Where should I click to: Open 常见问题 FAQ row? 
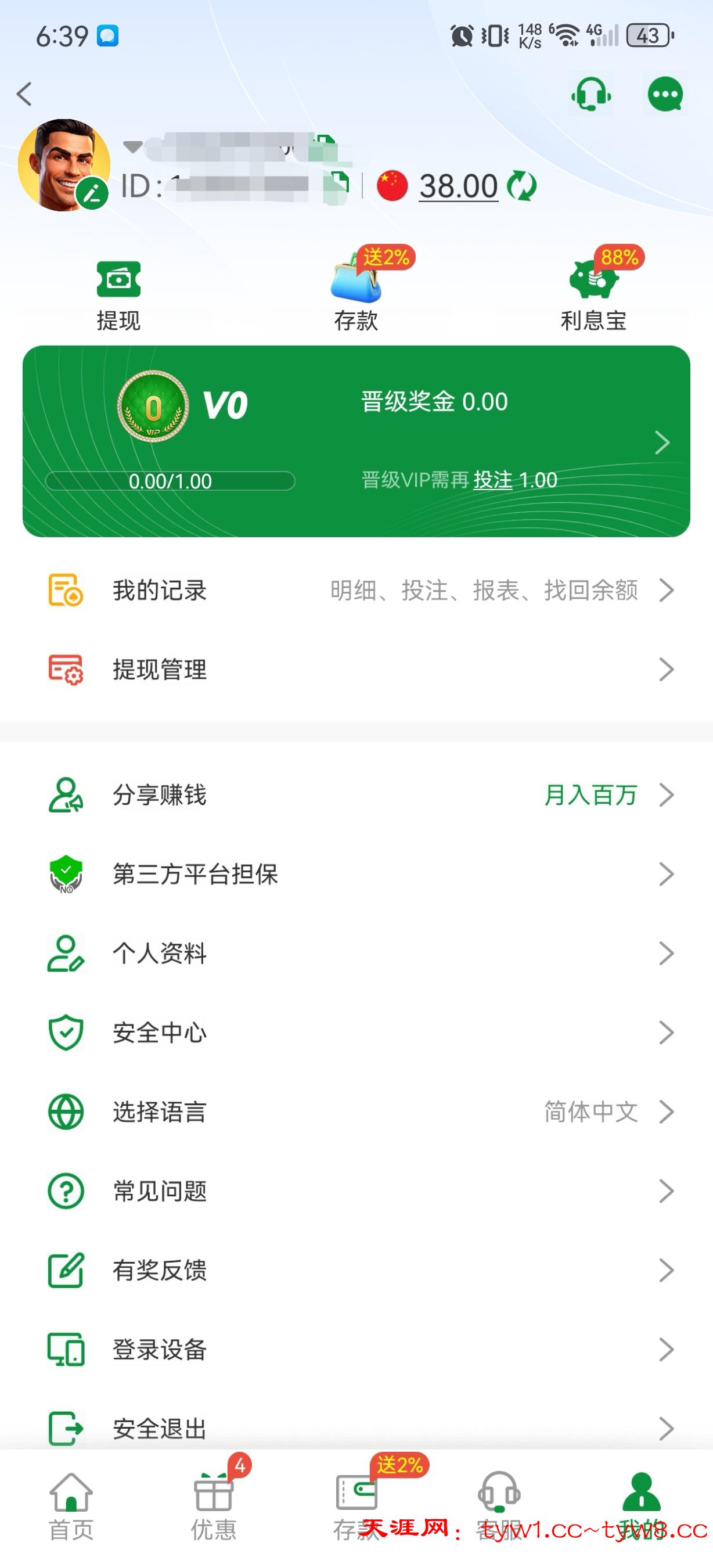click(x=356, y=1191)
